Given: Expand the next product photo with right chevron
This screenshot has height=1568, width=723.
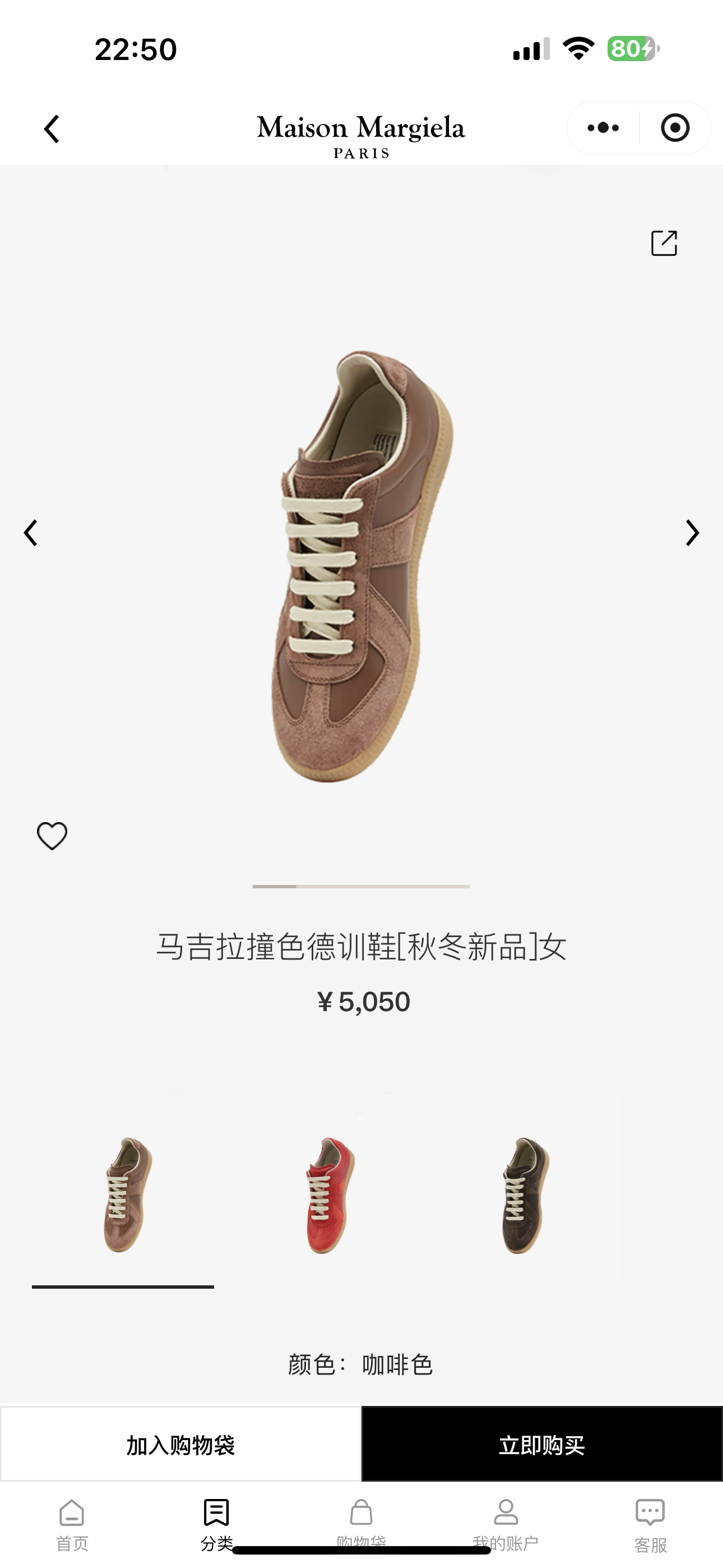Looking at the screenshot, I should (692, 533).
